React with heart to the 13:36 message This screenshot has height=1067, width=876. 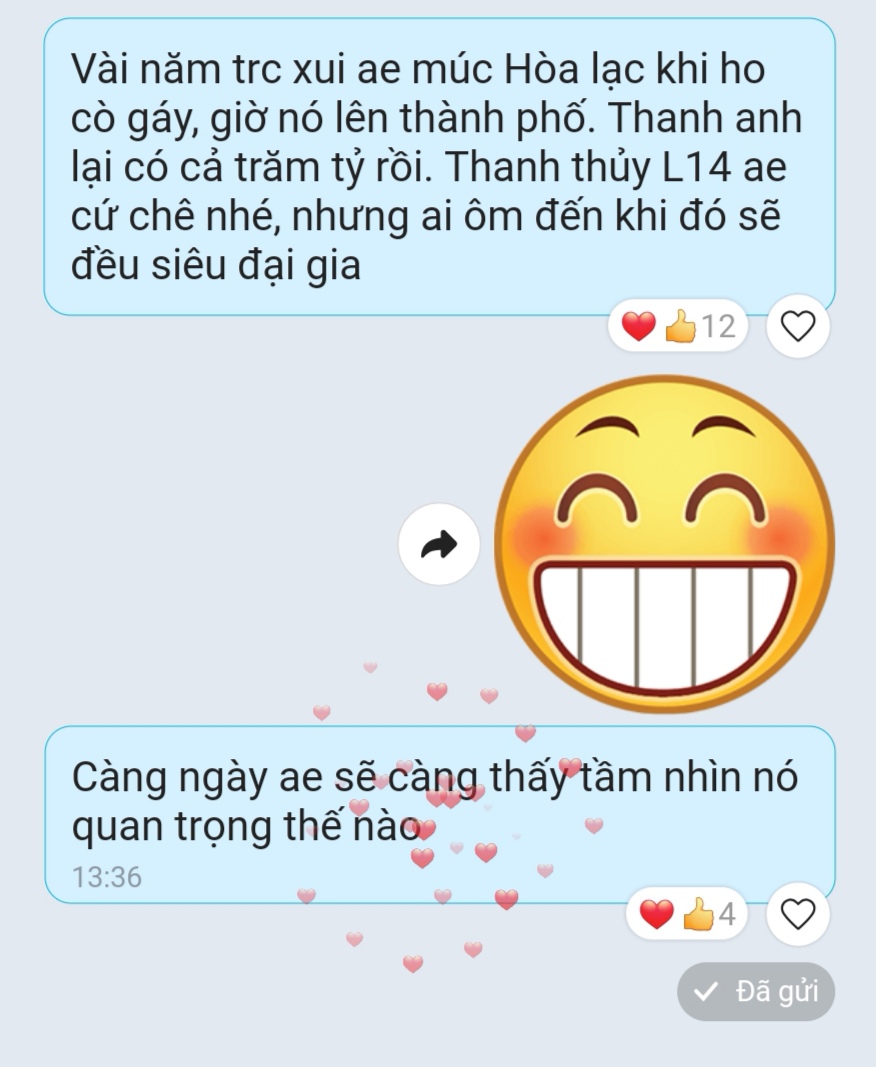[797, 913]
